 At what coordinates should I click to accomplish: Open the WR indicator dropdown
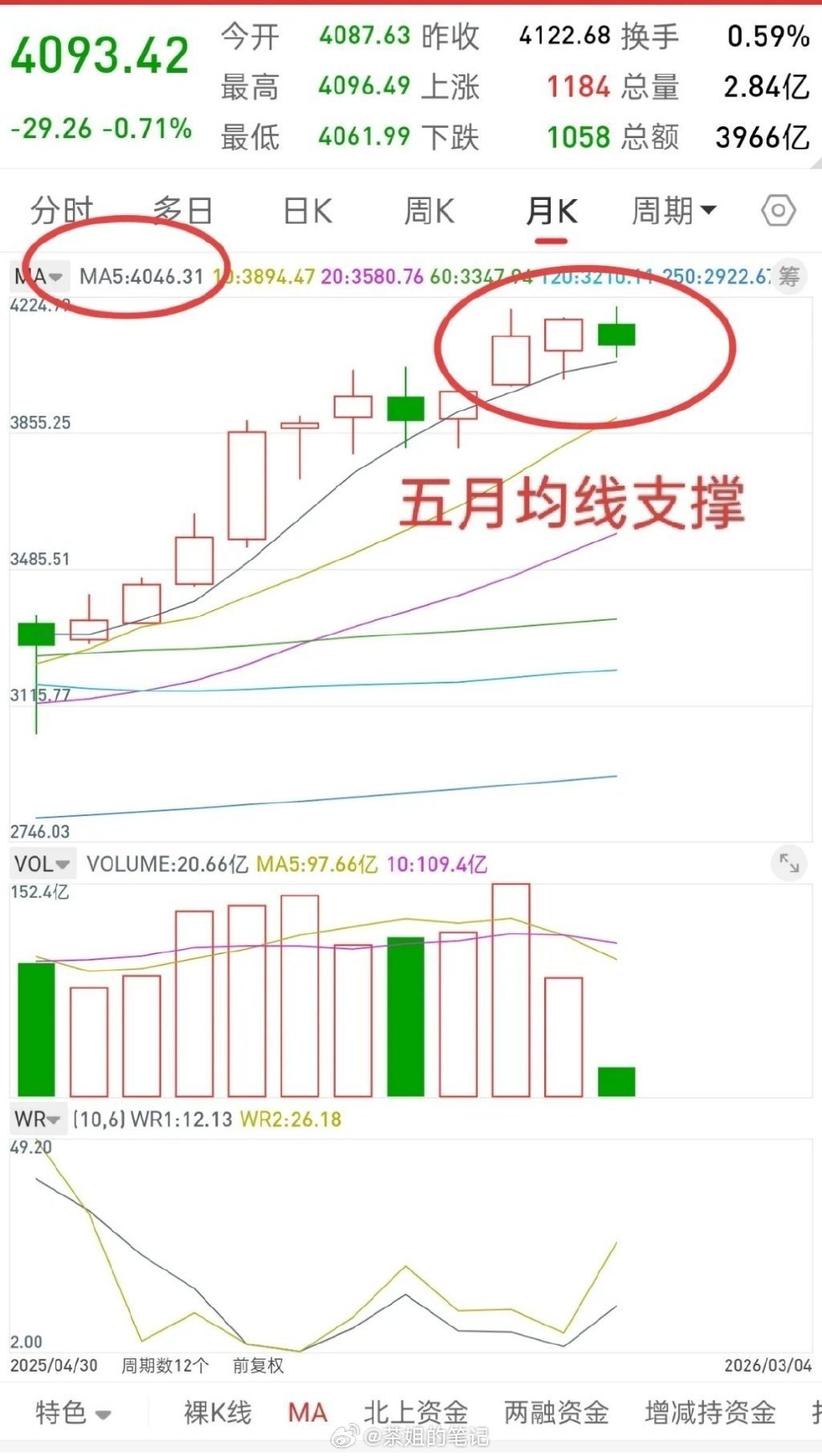point(38,1118)
